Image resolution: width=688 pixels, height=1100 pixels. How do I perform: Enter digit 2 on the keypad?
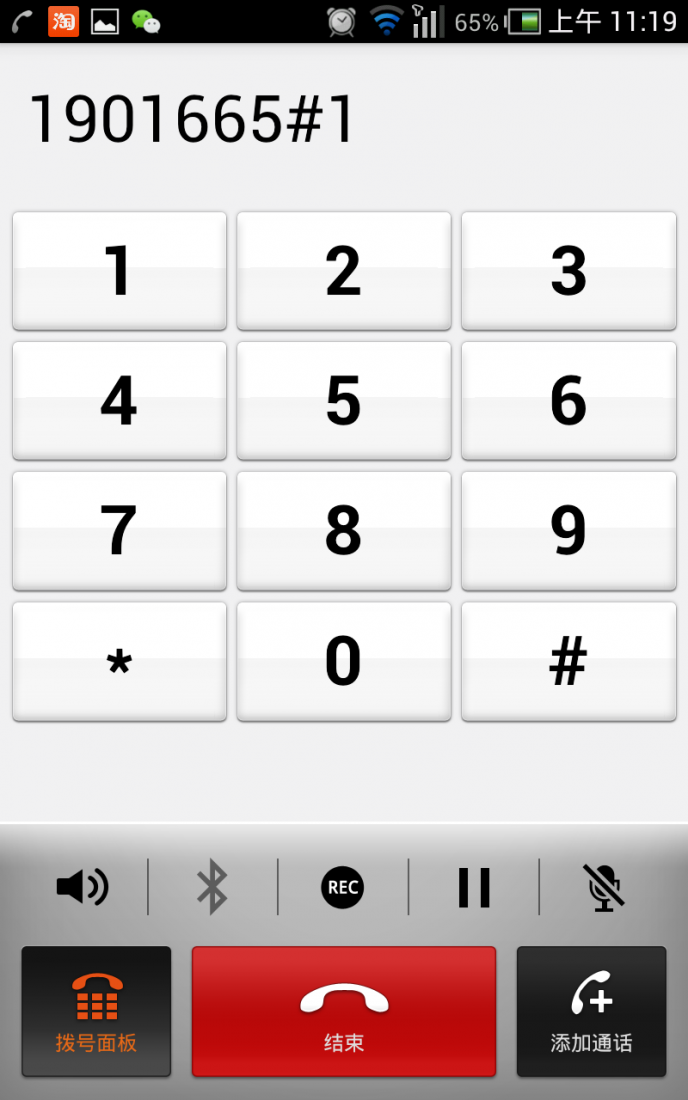pyautogui.click(x=343, y=270)
